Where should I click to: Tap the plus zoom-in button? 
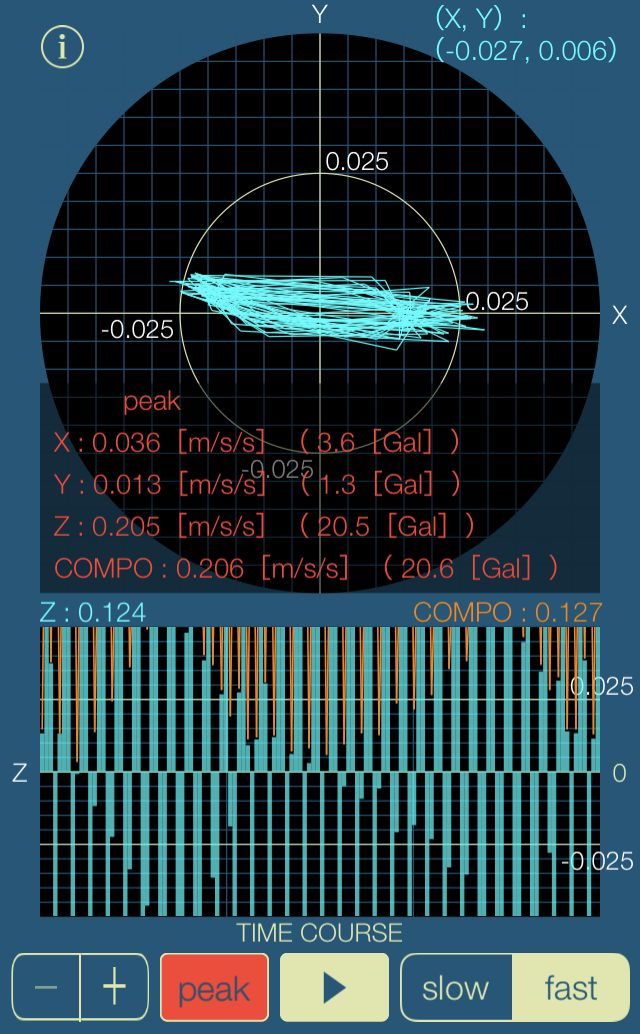click(x=115, y=987)
